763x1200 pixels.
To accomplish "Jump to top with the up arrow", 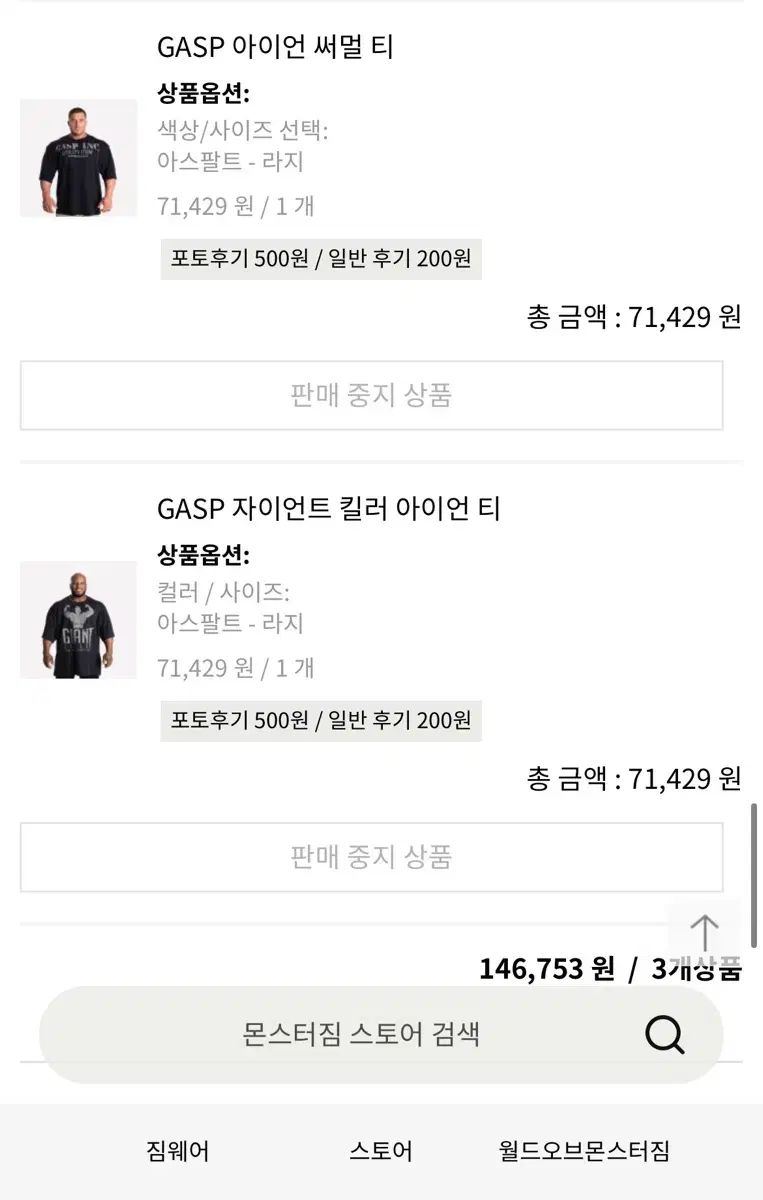I will tap(704, 933).
